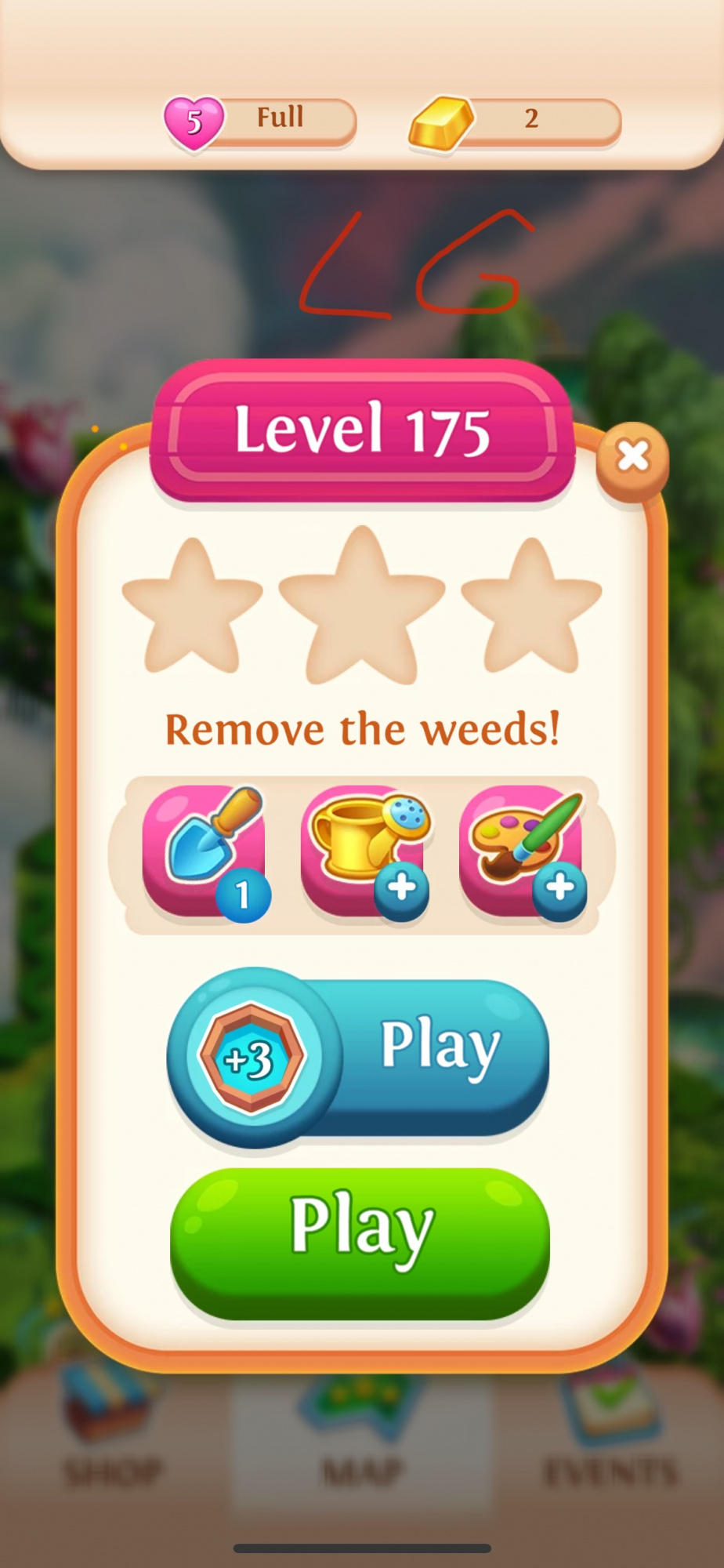Open the lives heart counter
Screen dimensions: 724x1568
point(260,122)
